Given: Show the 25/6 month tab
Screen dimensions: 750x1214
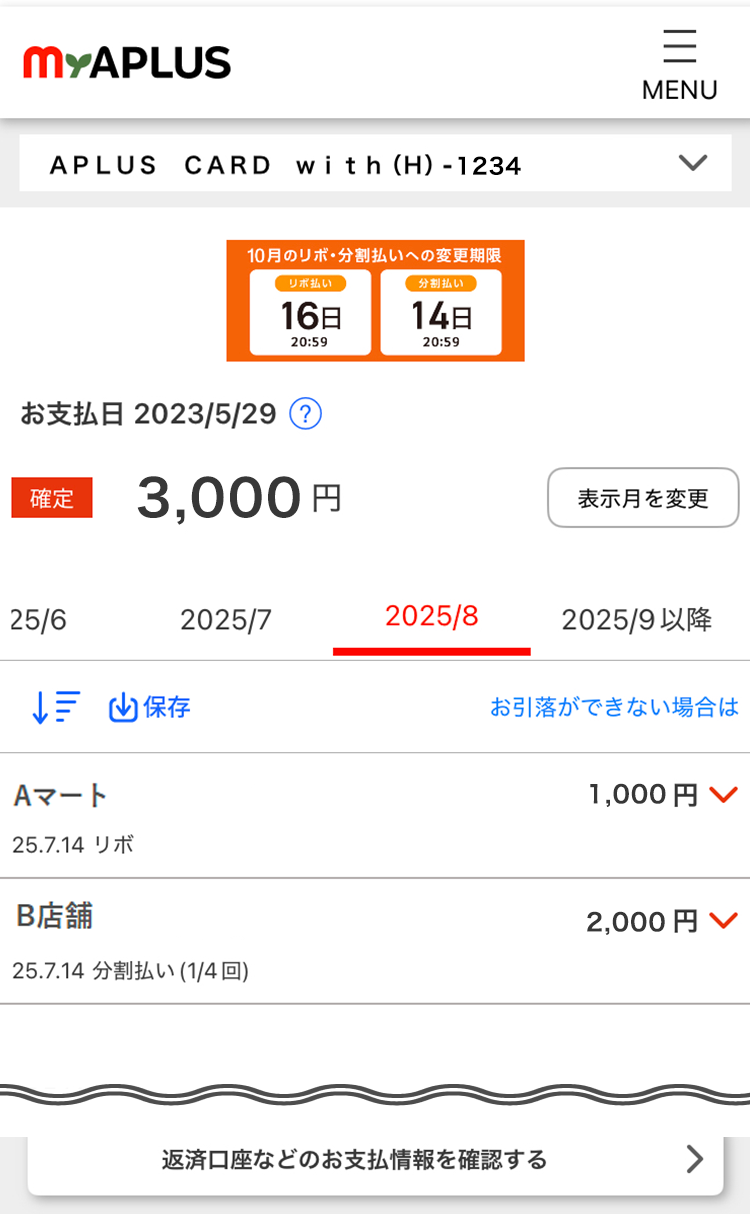Looking at the screenshot, I should tap(38, 620).
